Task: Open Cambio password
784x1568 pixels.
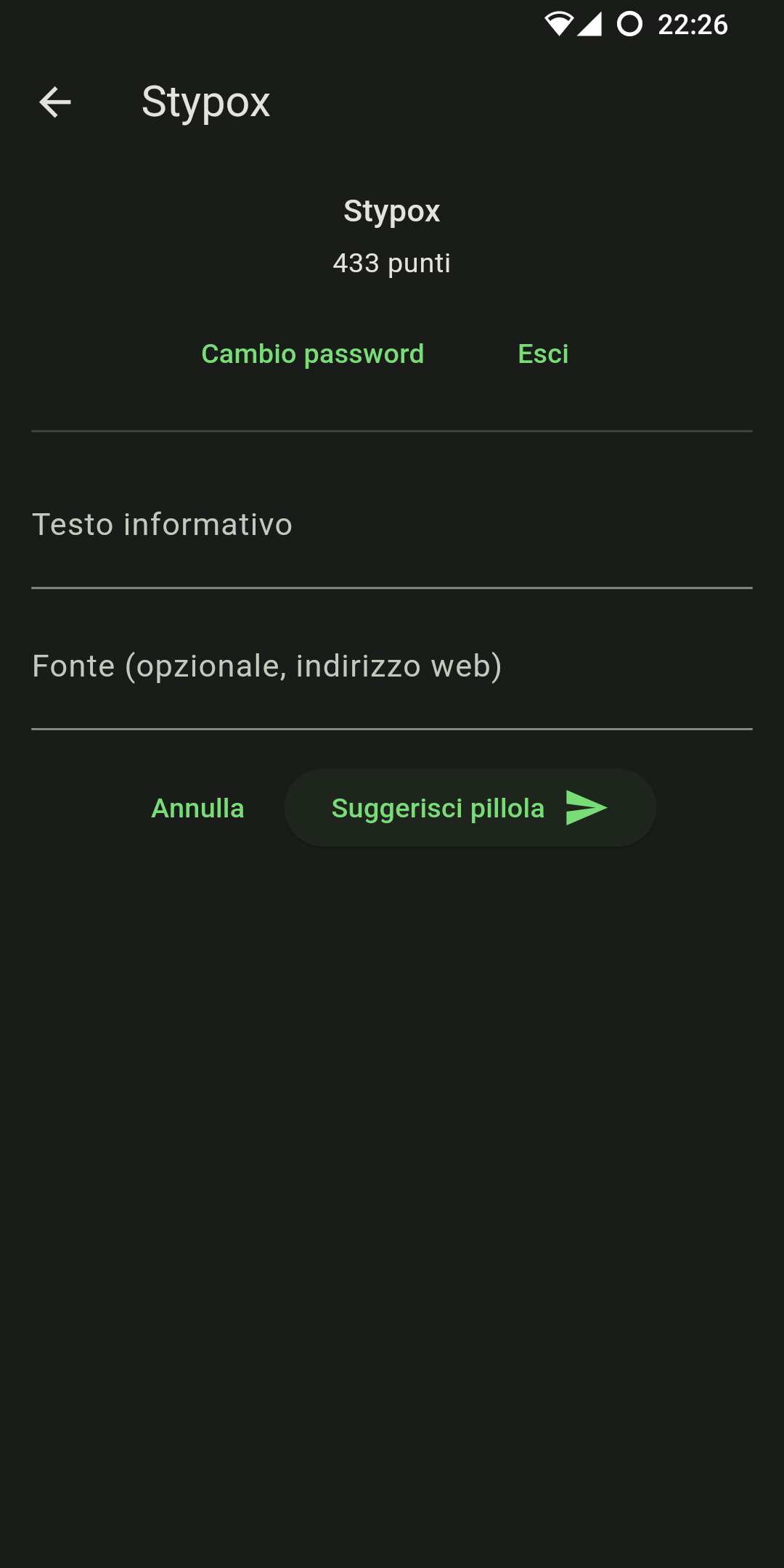Action: [312, 354]
